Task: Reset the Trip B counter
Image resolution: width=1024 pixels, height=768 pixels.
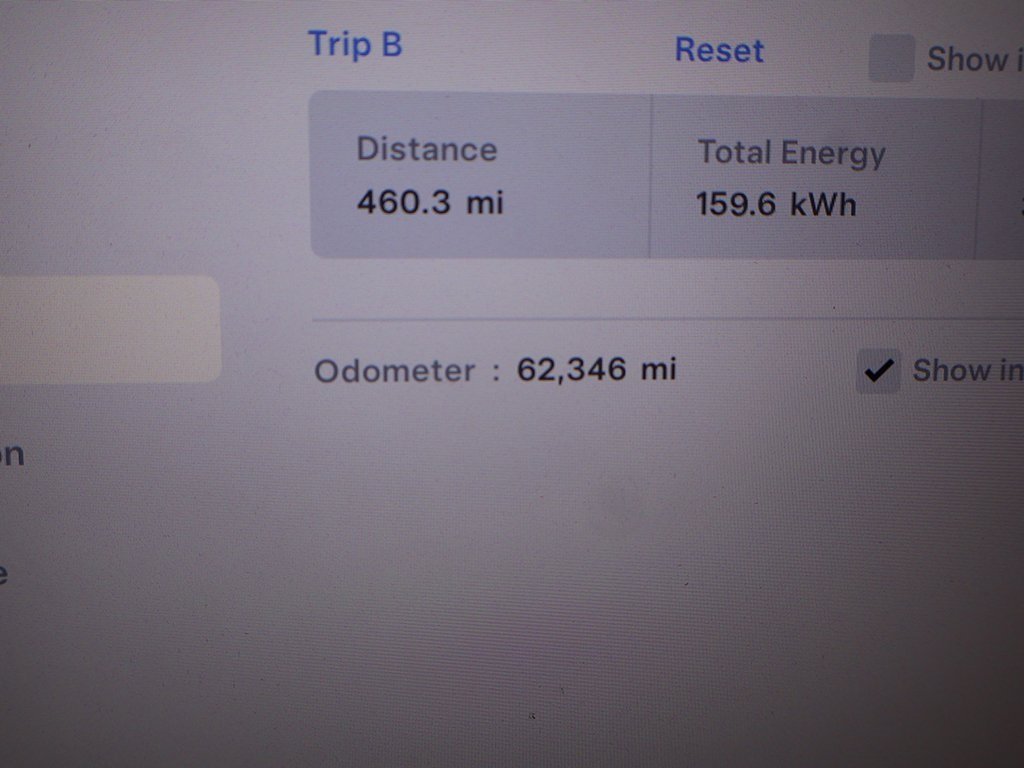Action: click(x=719, y=50)
